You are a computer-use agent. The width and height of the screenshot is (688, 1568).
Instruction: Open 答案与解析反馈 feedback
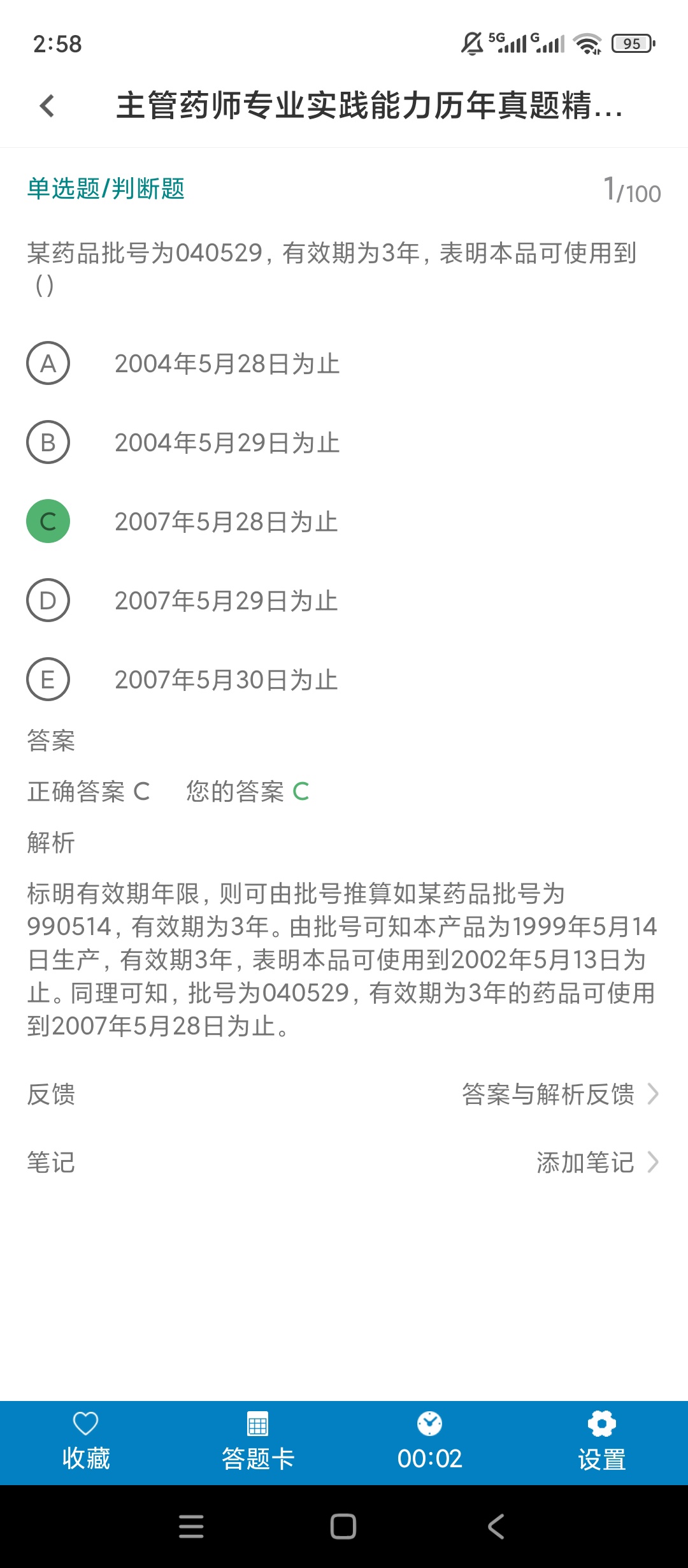click(560, 1094)
